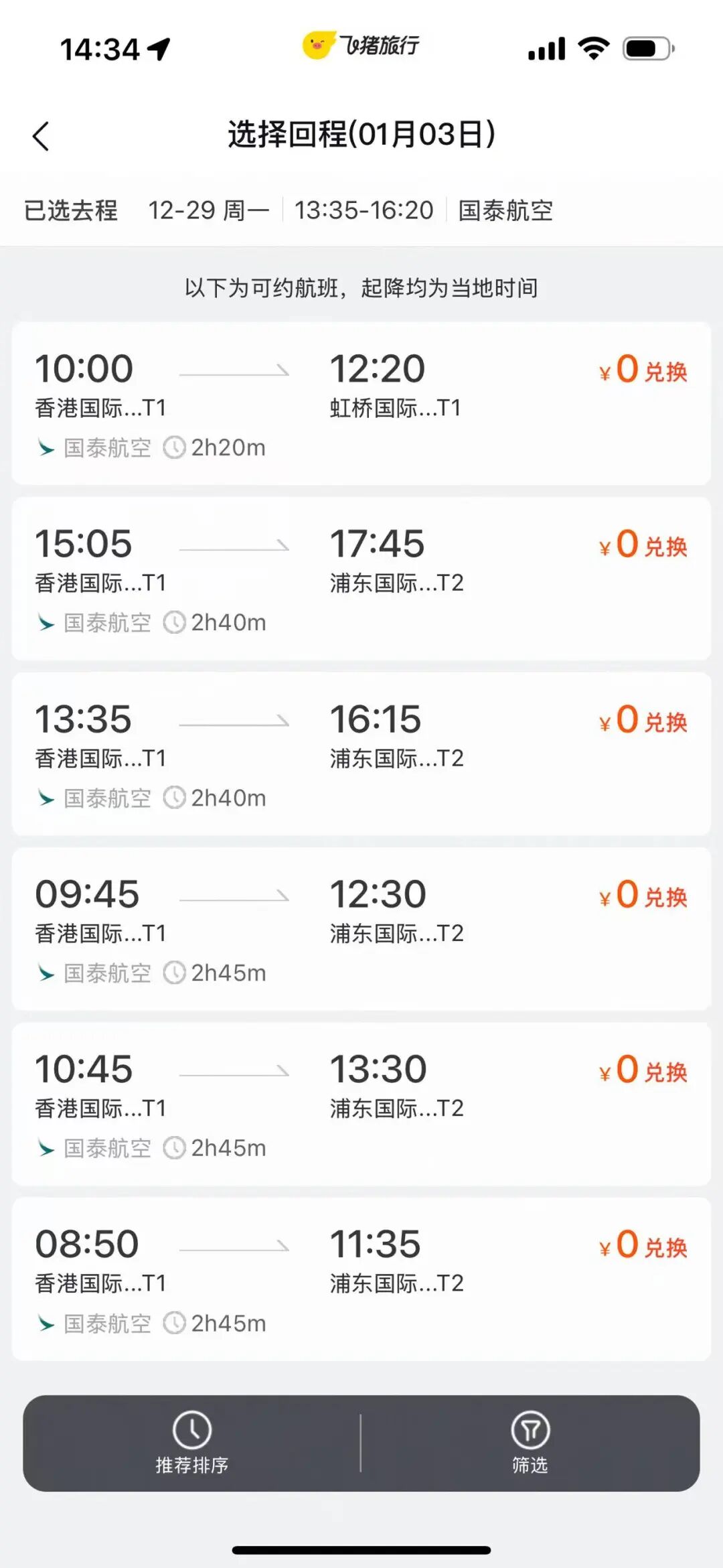Select the 09:45 flight arriving at 12:30

(x=361, y=929)
